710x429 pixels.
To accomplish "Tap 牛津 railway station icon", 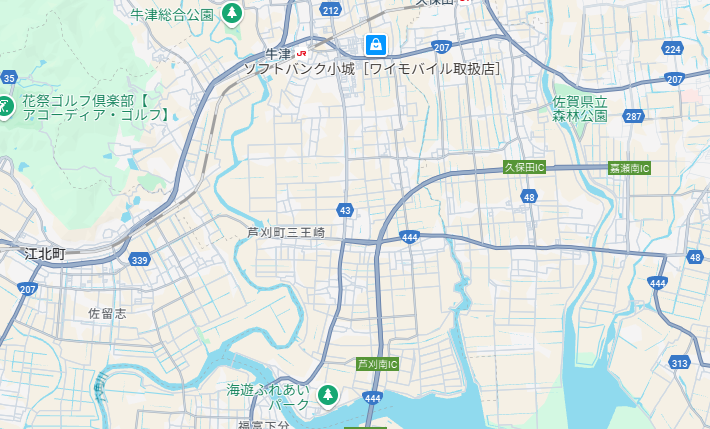I will pos(302,53).
